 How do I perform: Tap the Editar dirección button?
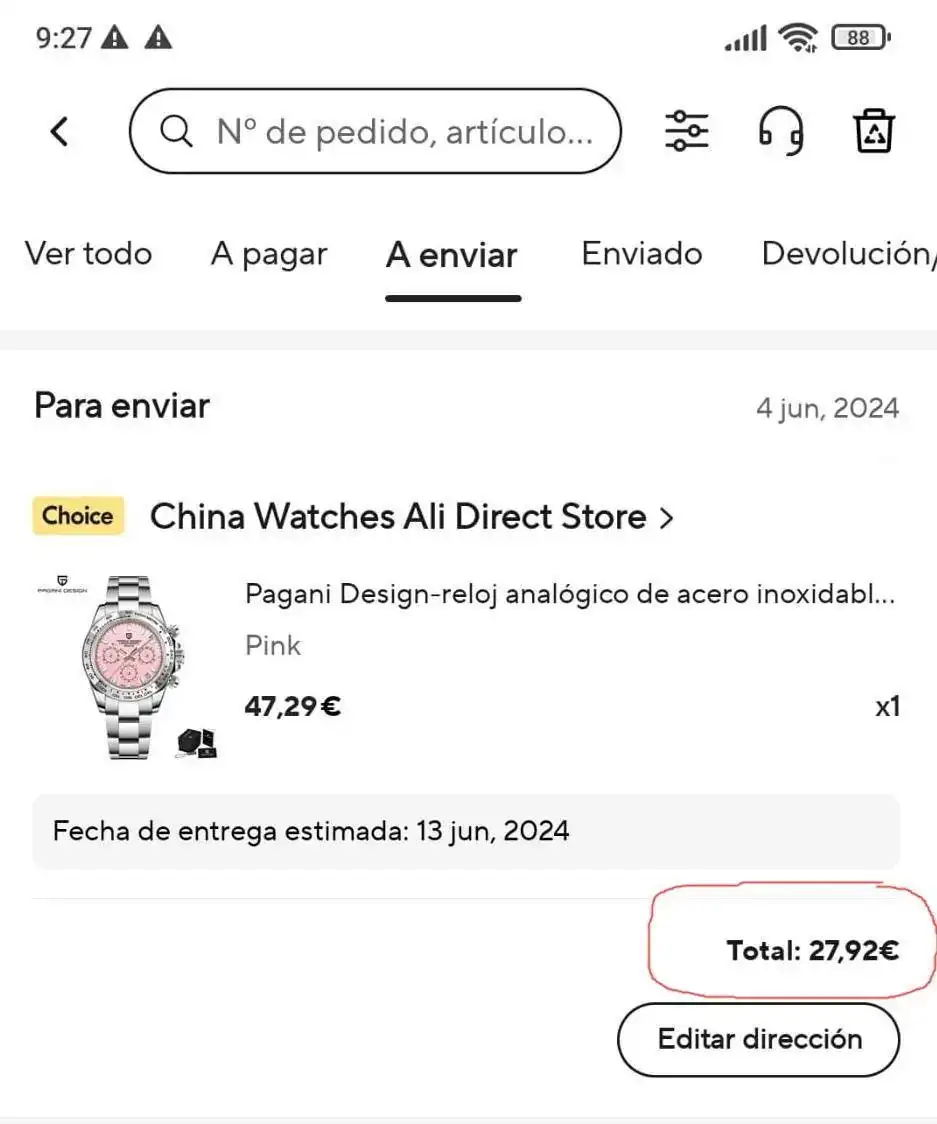pos(759,1039)
